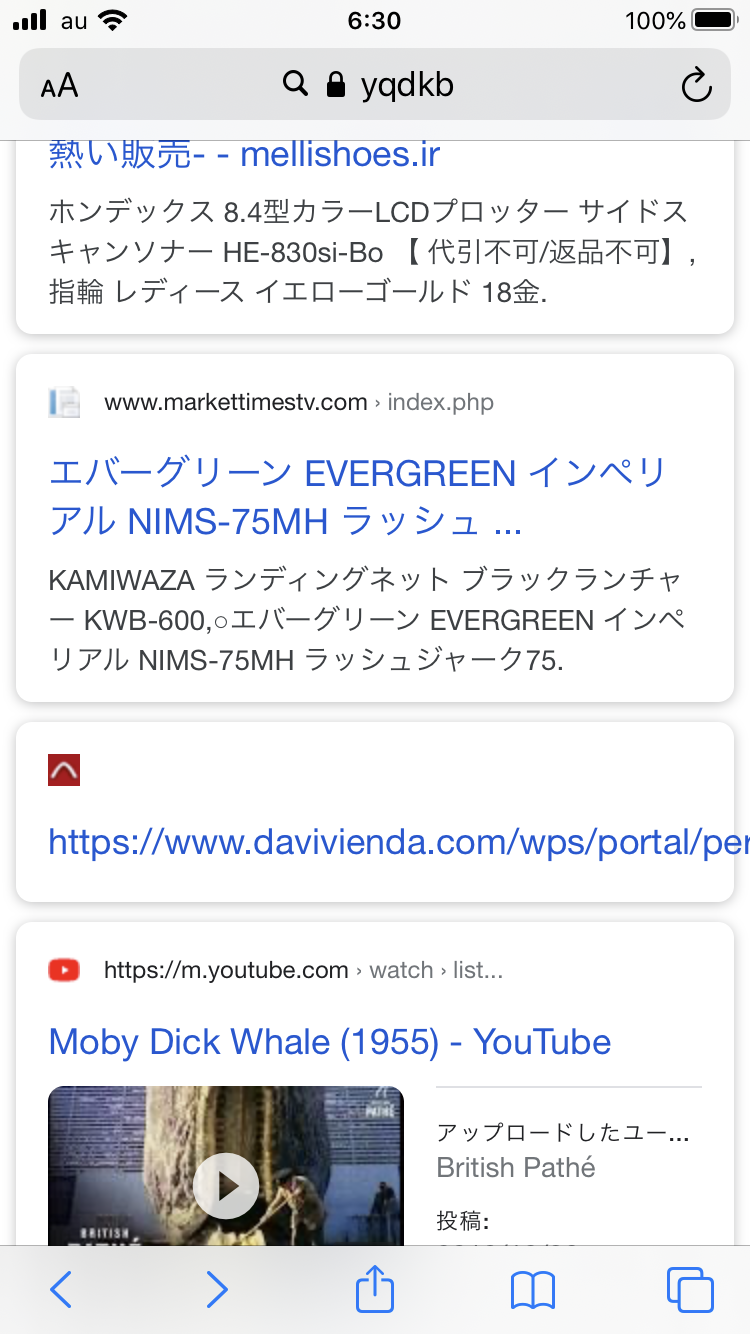Open Safari bookmarks
Viewport: 750px width, 1334px height.
pos(532,1290)
